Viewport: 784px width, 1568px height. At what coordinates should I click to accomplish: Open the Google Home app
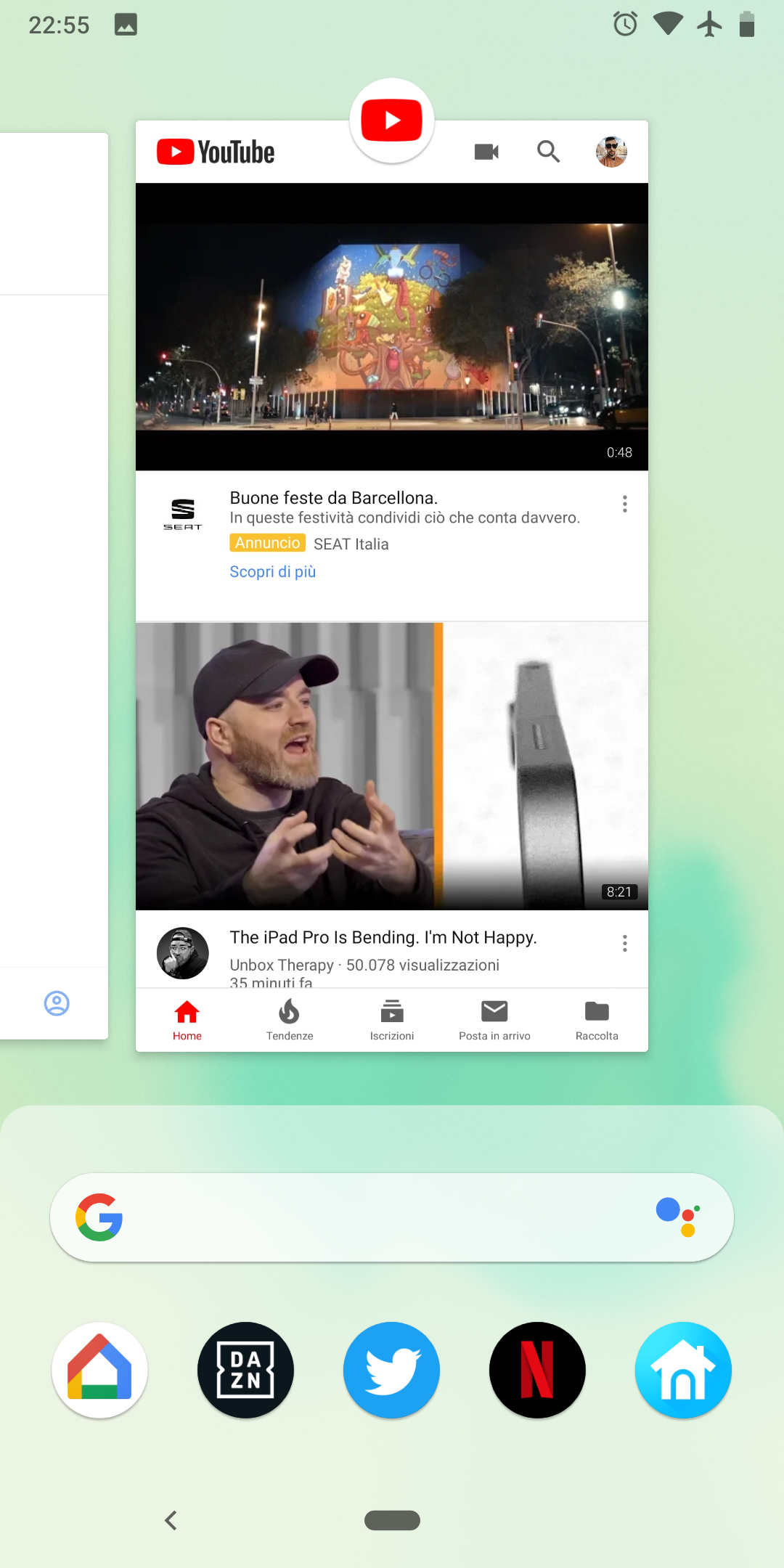click(100, 1370)
